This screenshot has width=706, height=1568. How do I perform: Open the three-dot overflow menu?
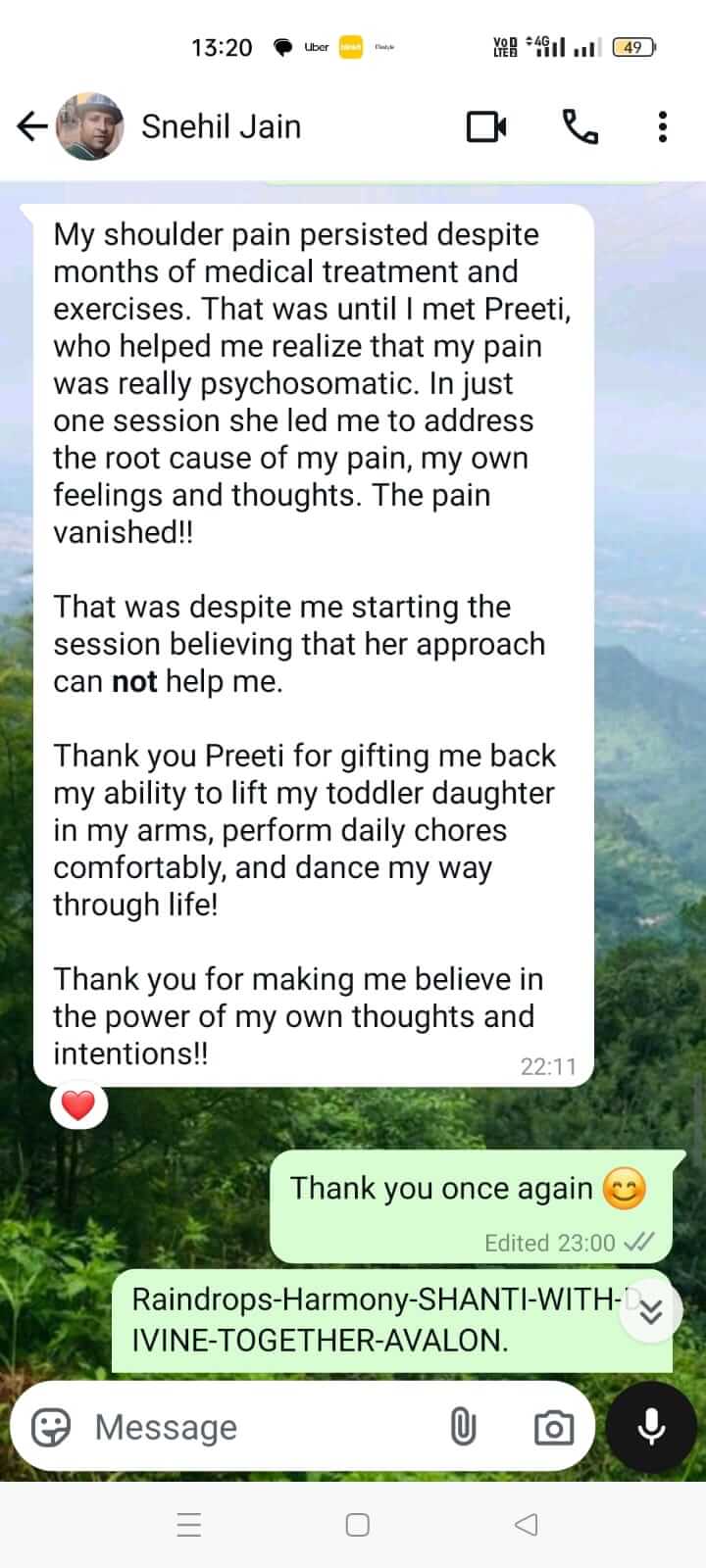[x=663, y=126]
